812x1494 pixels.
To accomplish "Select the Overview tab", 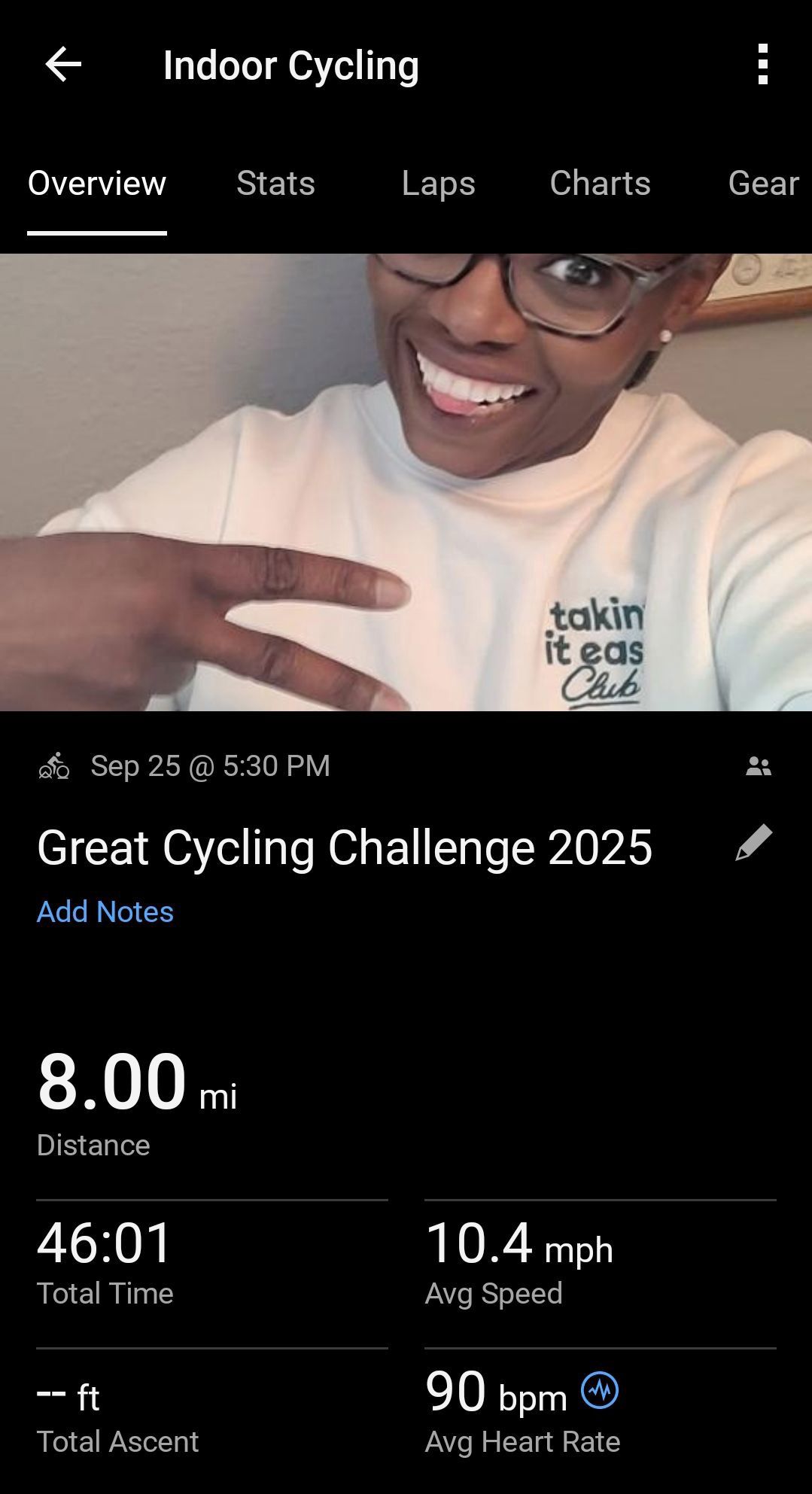I will (x=97, y=184).
